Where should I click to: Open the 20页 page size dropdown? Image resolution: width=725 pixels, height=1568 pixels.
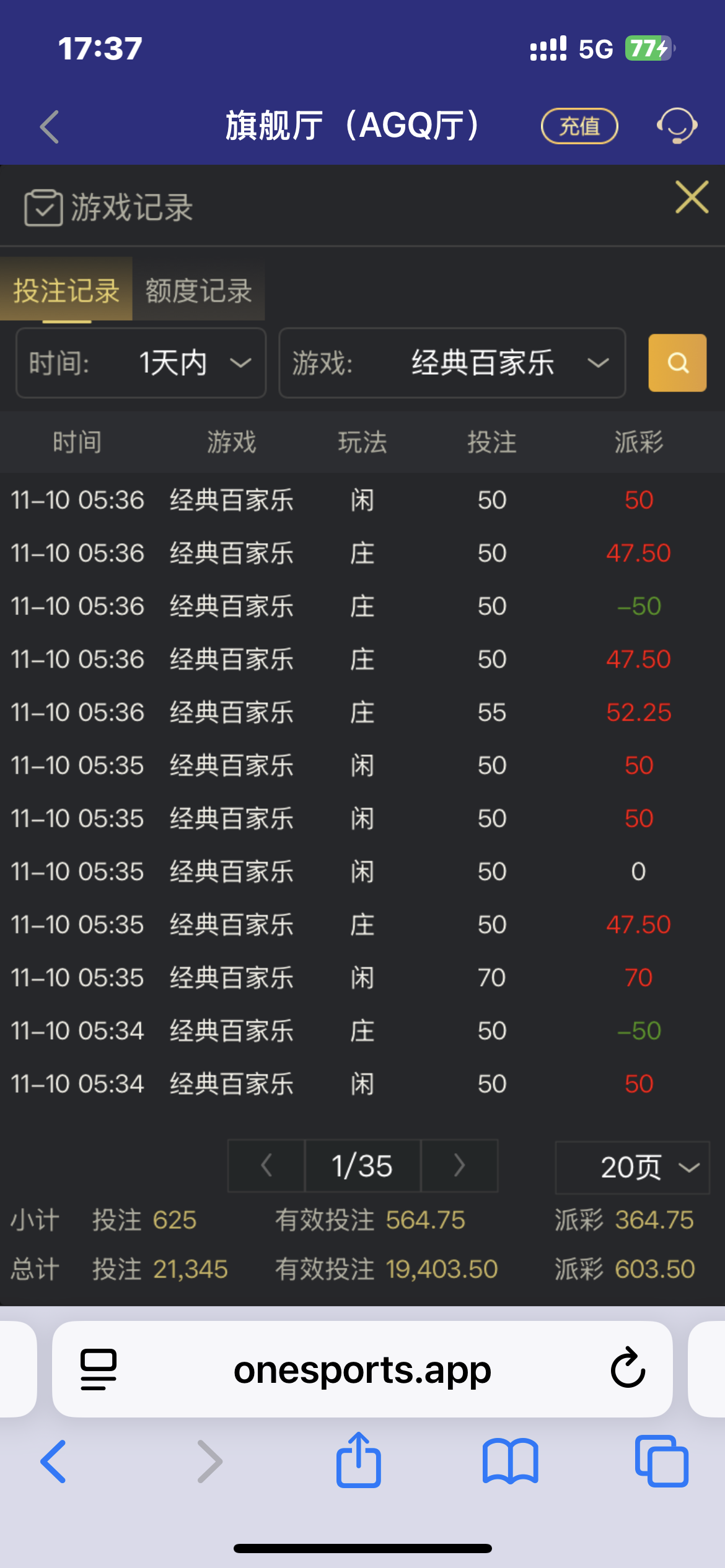[x=632, y=1167]
